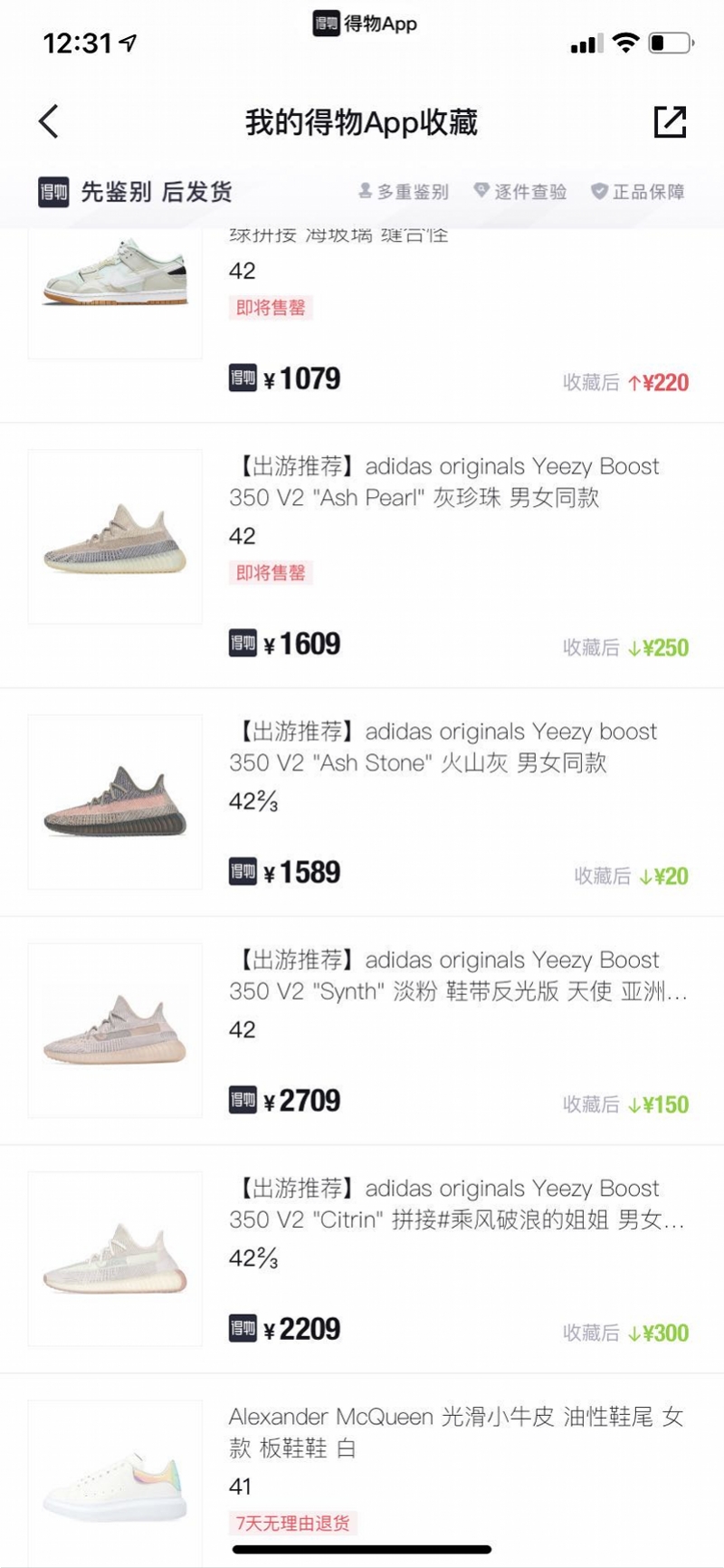Viewport: 724px width, 1568px height.
Task: Open the Yeezy 350 V2 Ash Pearl item
Action: tap(443, 482)
